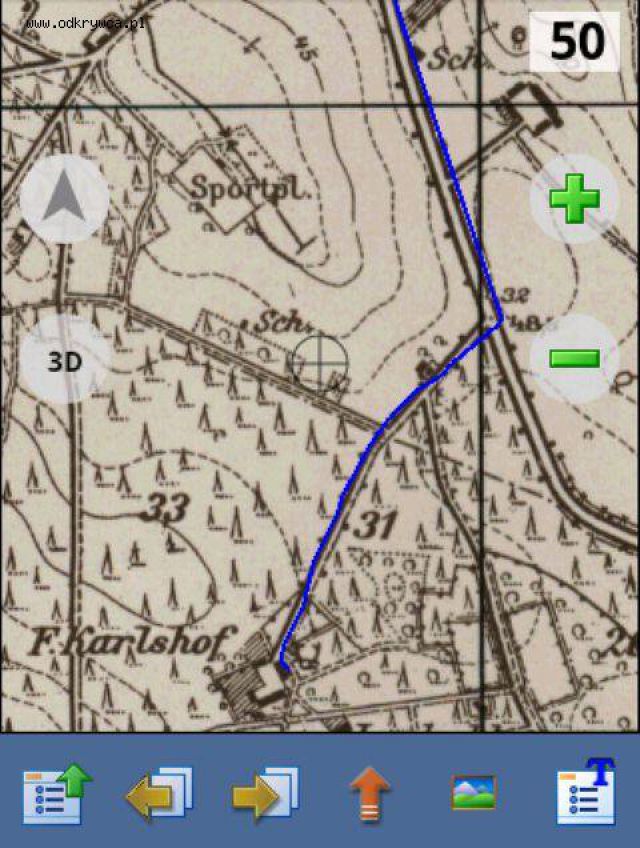640x848 pixels.
Task: Tap the compass north arrow button
Action: (64, 198)
